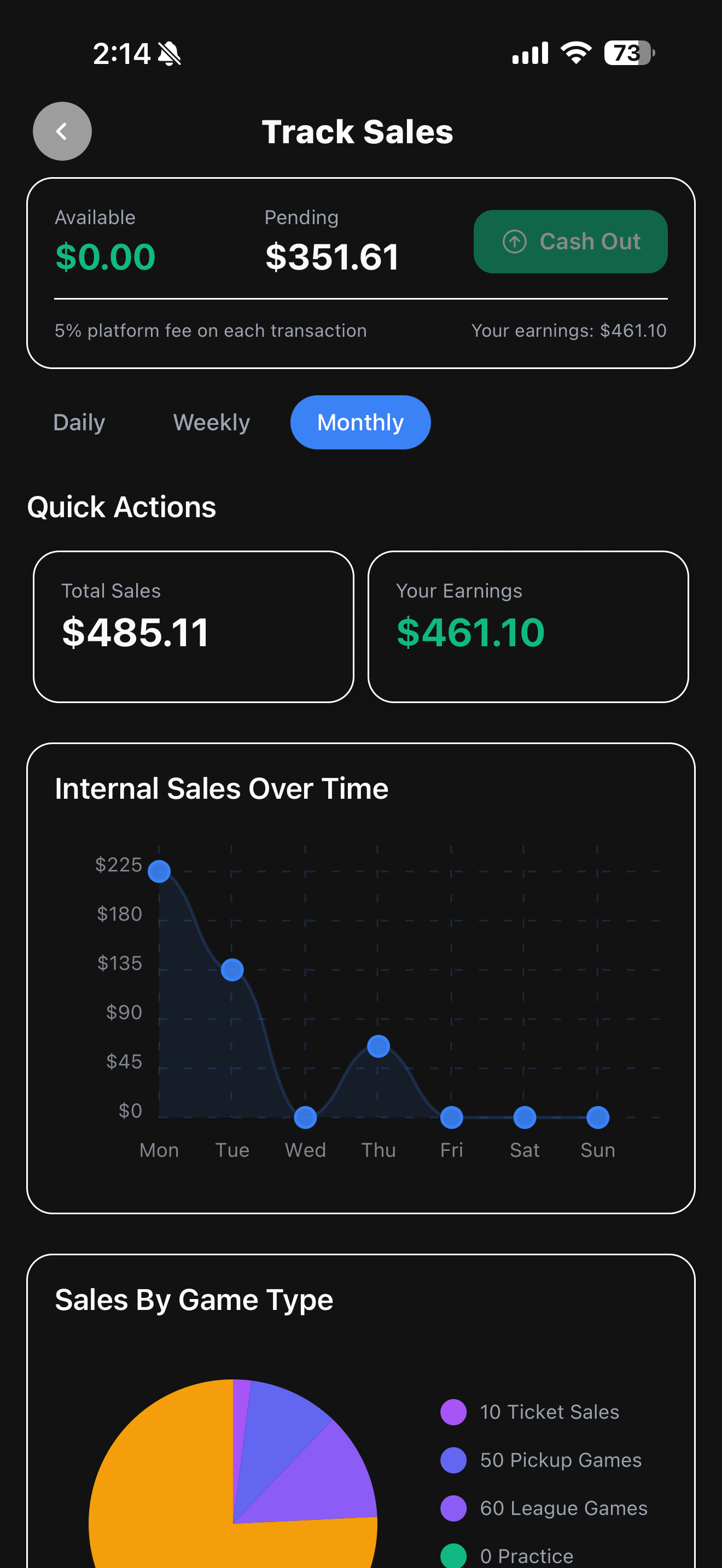
Task: Tap the muted notifications bell indicator
Action: coord(169,54)
